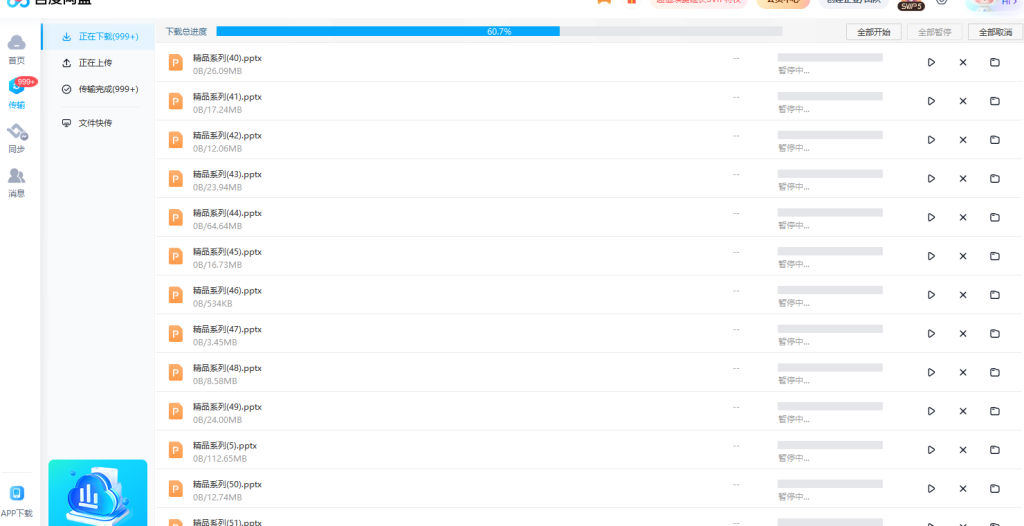Viewport: 1024px width, 526px height.
Task: Select 同步 in the sidebar
Action: tap(16, 137)
